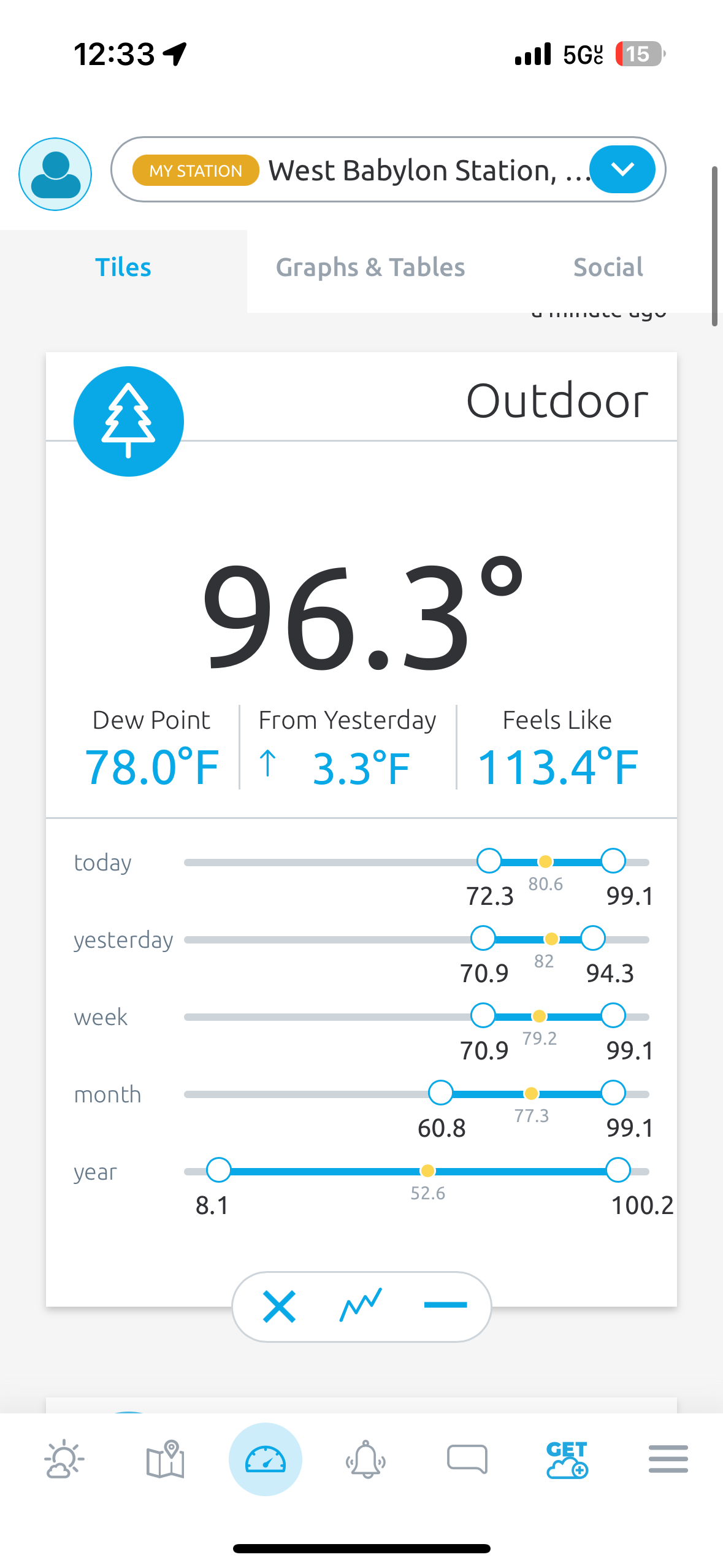The image size is (723, 1568).
Task: Switch to the Graphs & Tables tab
Action: click(x=370, y=268)
